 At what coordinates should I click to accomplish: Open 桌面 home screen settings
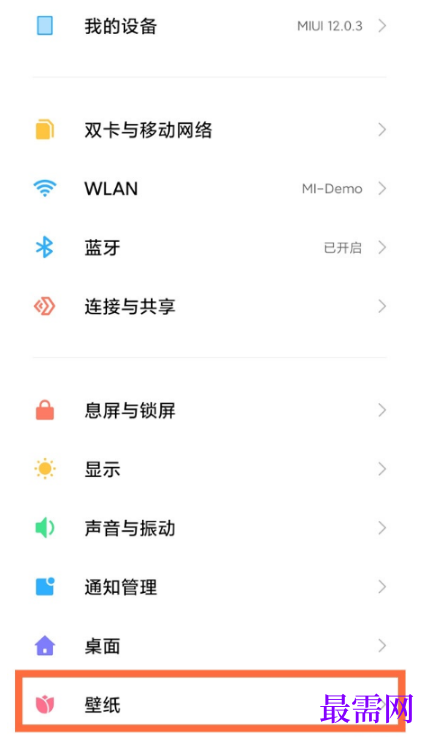(x=210, y=646)
